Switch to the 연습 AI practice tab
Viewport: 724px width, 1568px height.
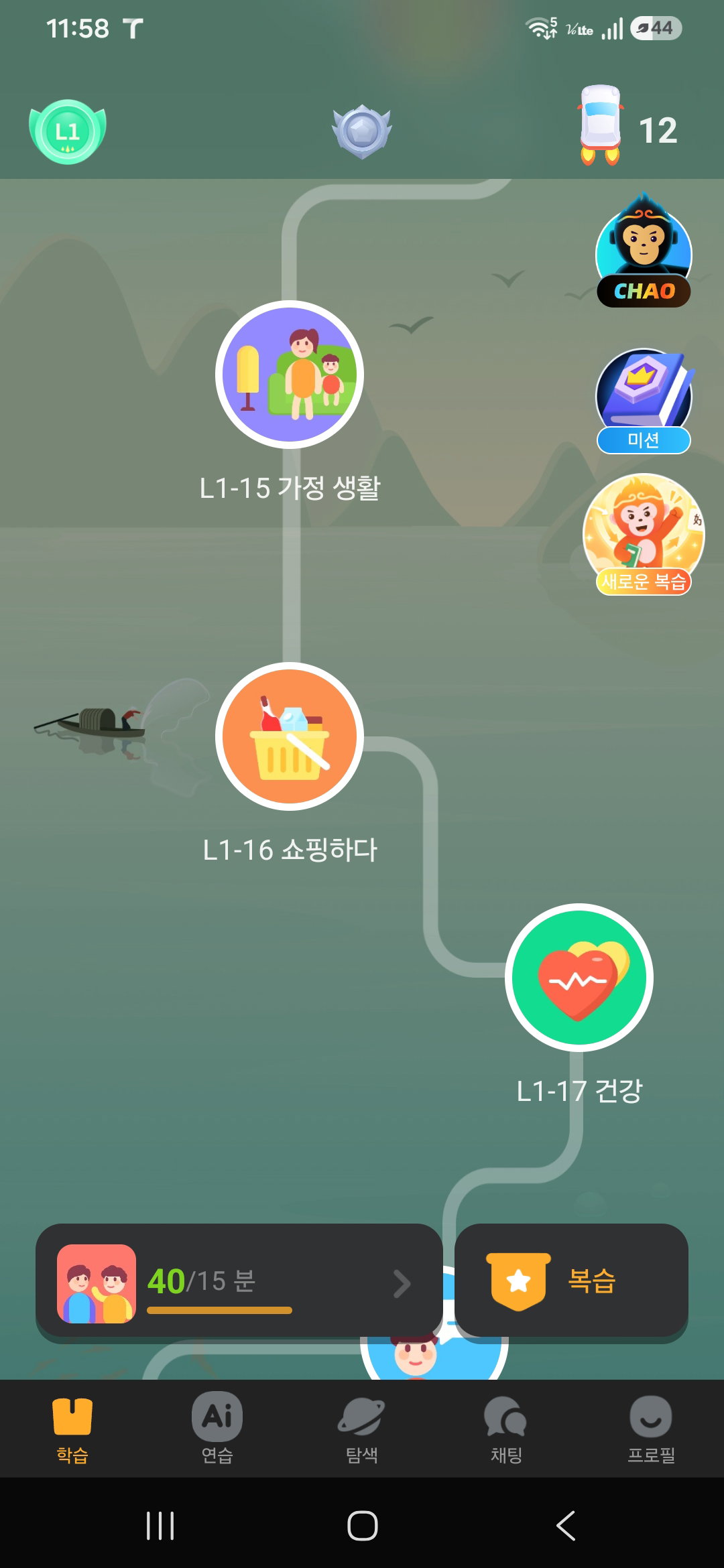[x=217, y=1429]
